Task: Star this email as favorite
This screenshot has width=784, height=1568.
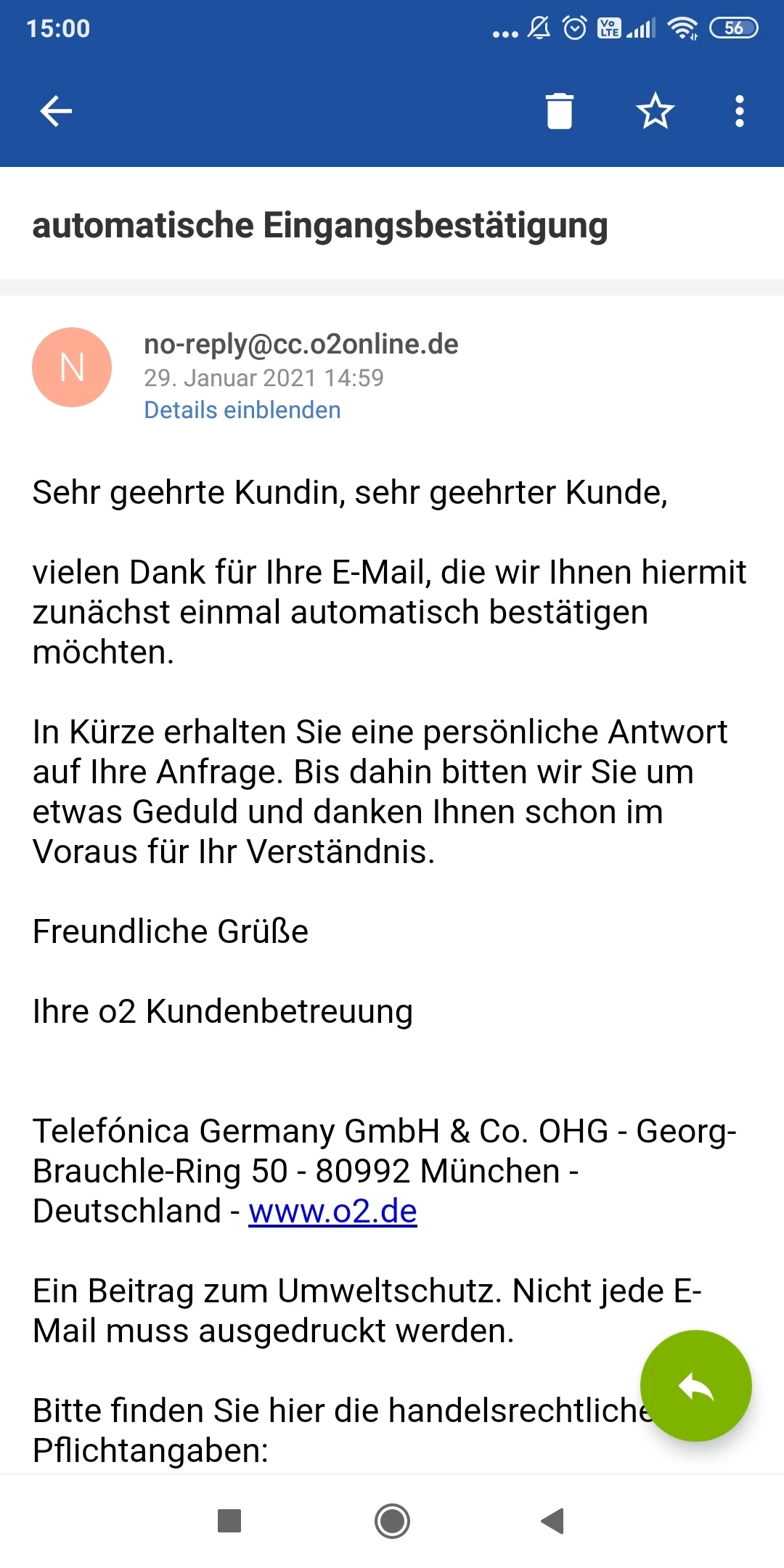Action: click(x=655, y=112)
